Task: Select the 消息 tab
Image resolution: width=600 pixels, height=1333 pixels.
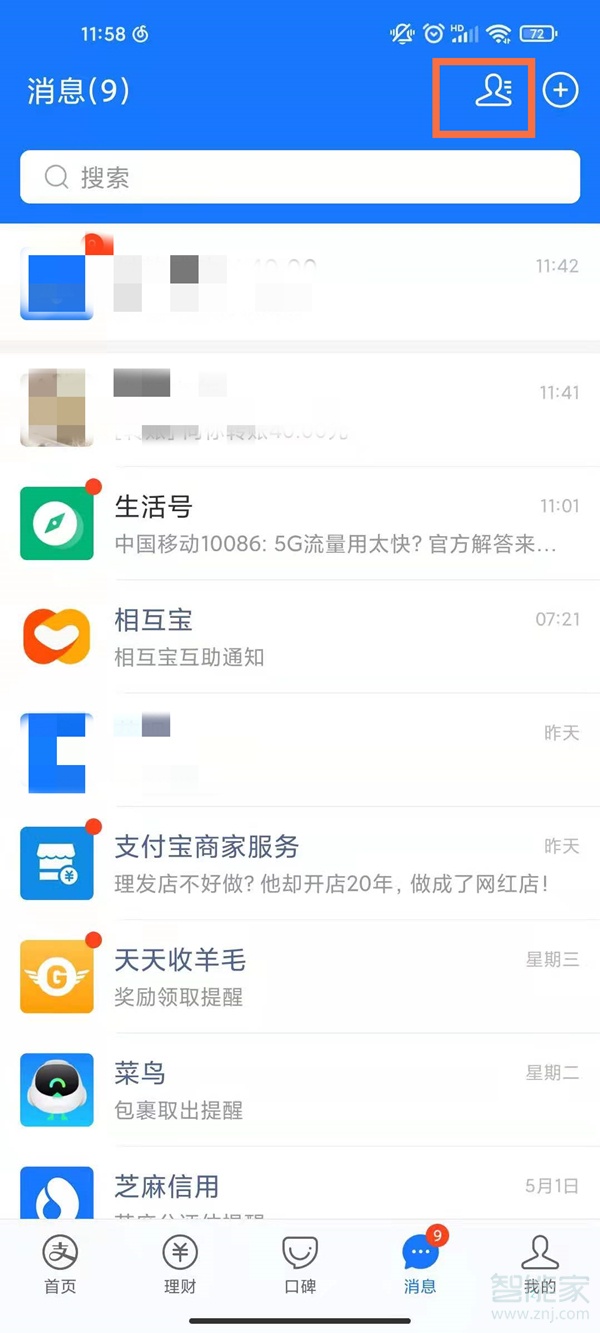Action: (420, 1265)
